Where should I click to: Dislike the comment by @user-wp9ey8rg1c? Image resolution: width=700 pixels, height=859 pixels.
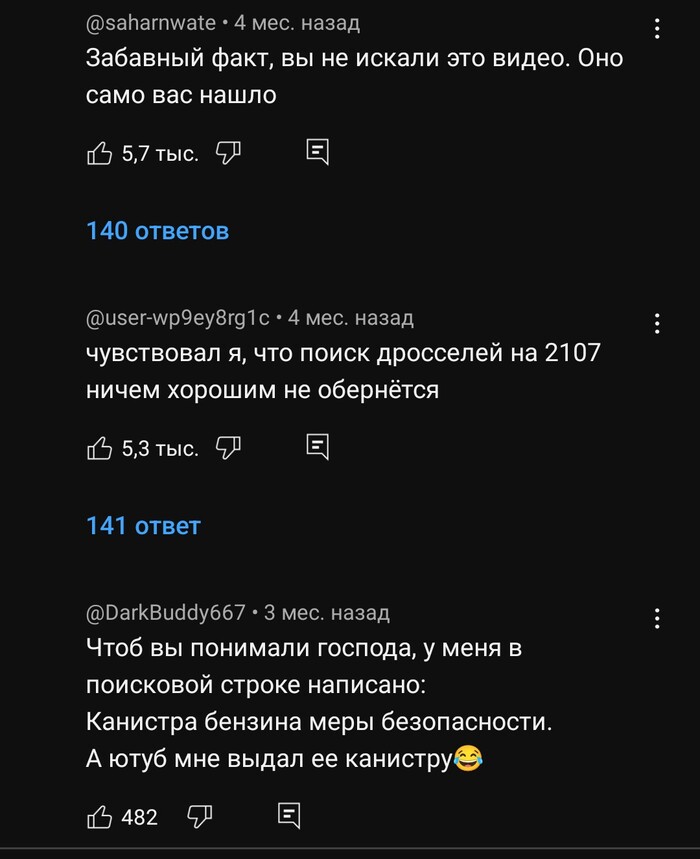[229, 447]
